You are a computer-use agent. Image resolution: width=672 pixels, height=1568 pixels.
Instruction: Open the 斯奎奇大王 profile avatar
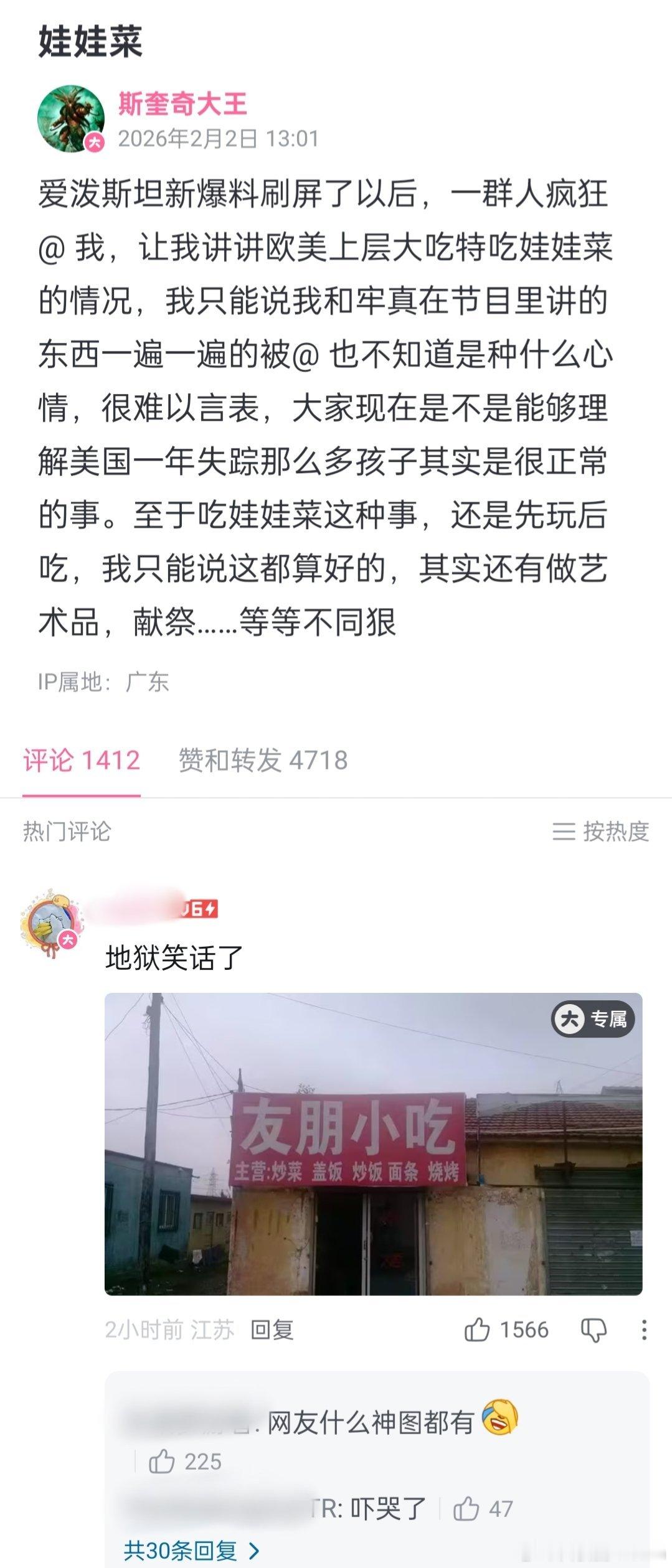tap(70, 118)
